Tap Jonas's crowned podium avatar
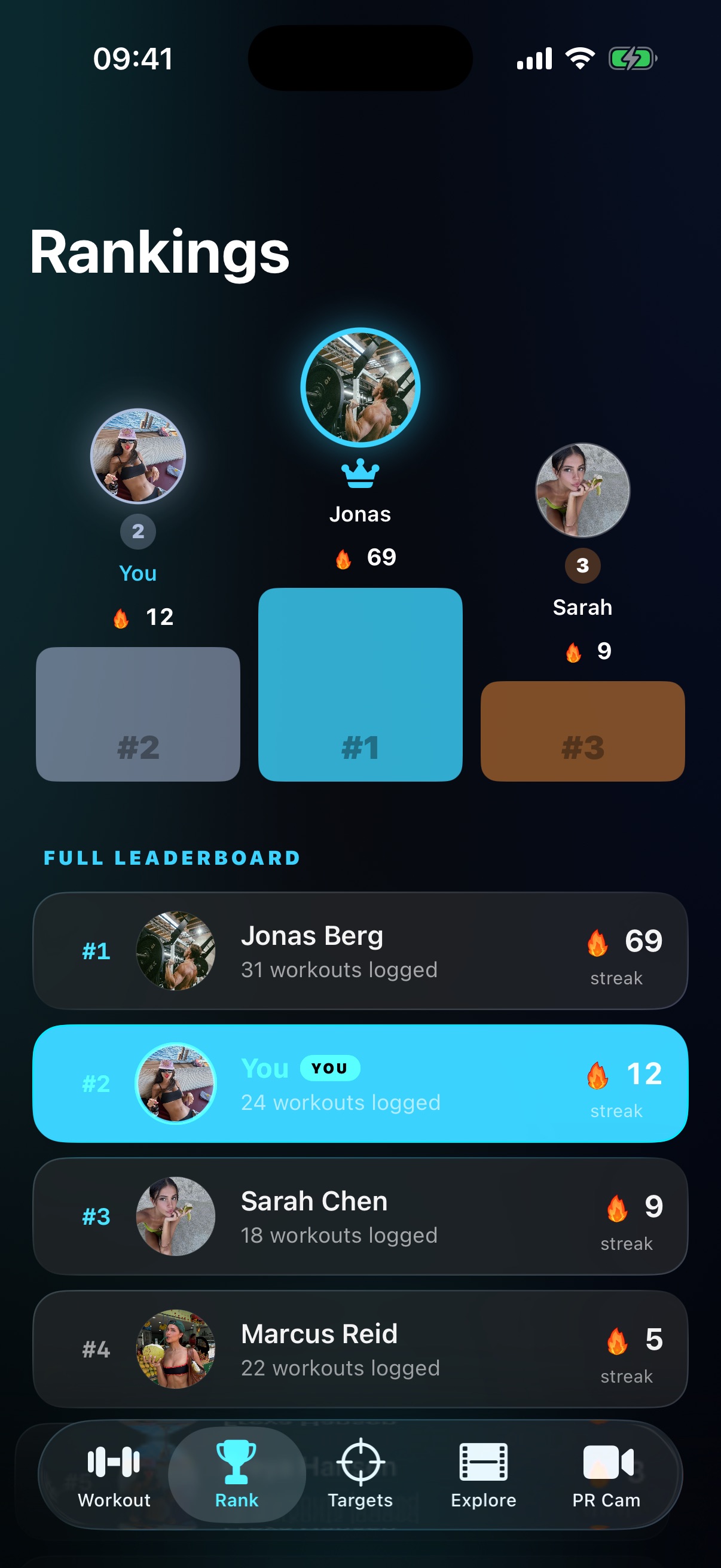Image resolution: width=721 pixels, height=1568 pixels. pos(360,387)
